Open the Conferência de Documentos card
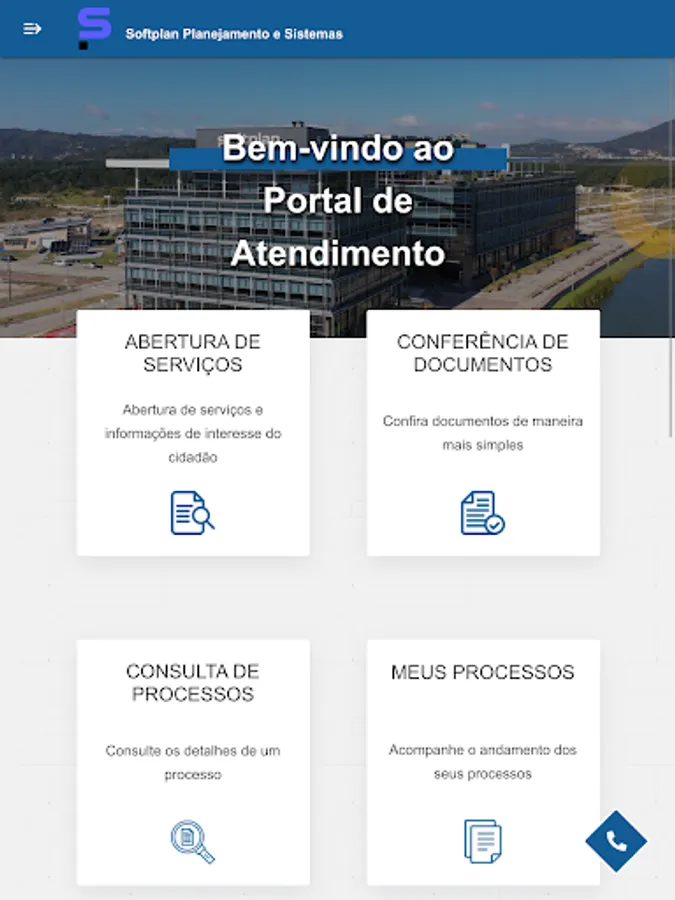 pos(483,433)
